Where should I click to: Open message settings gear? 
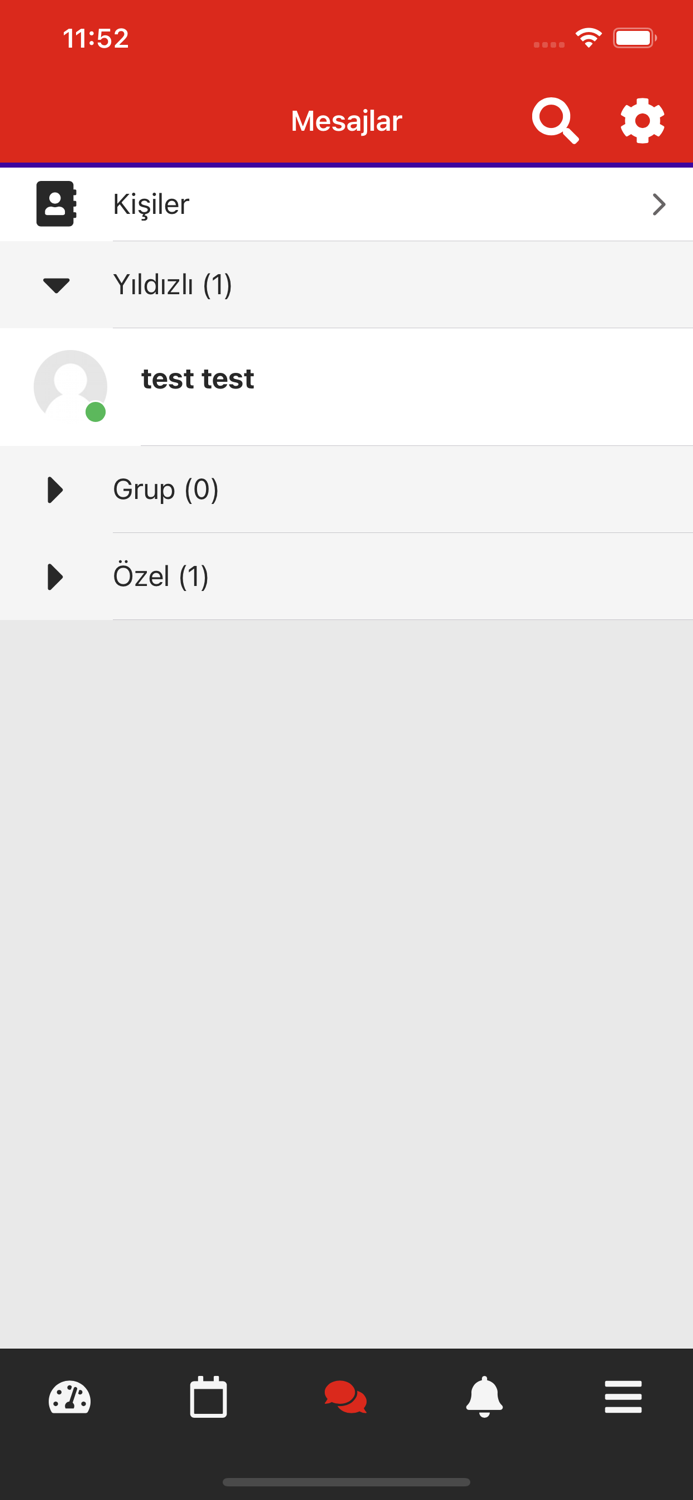[642, 121]
